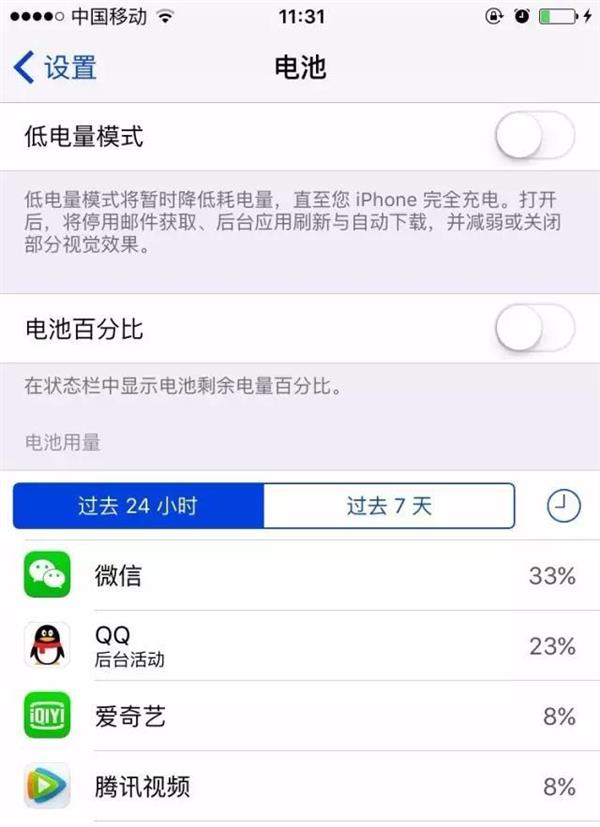Go back to 设置
This screenshot has width=600, height=827.
pyautogui.click(x=55, y=68)
